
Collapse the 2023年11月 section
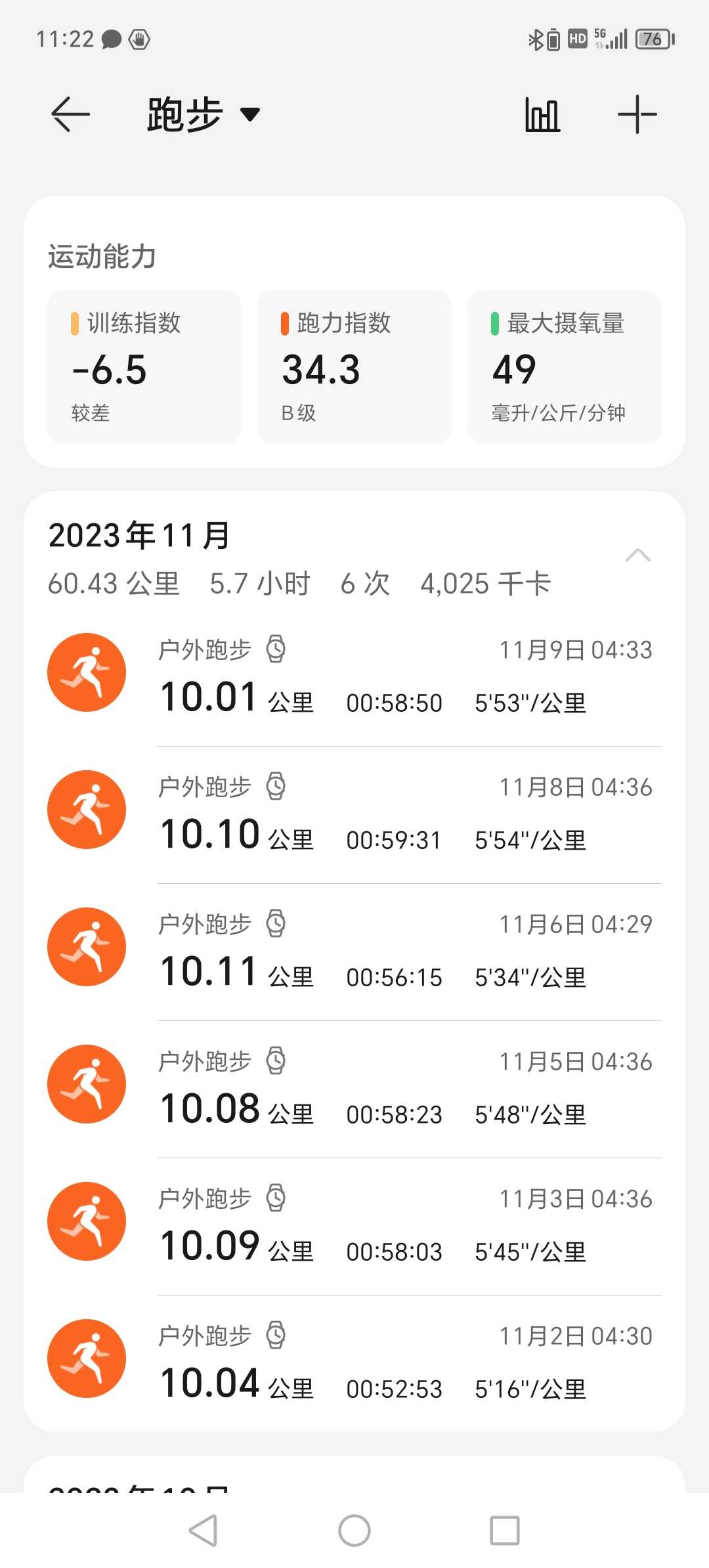coord(637,555)
